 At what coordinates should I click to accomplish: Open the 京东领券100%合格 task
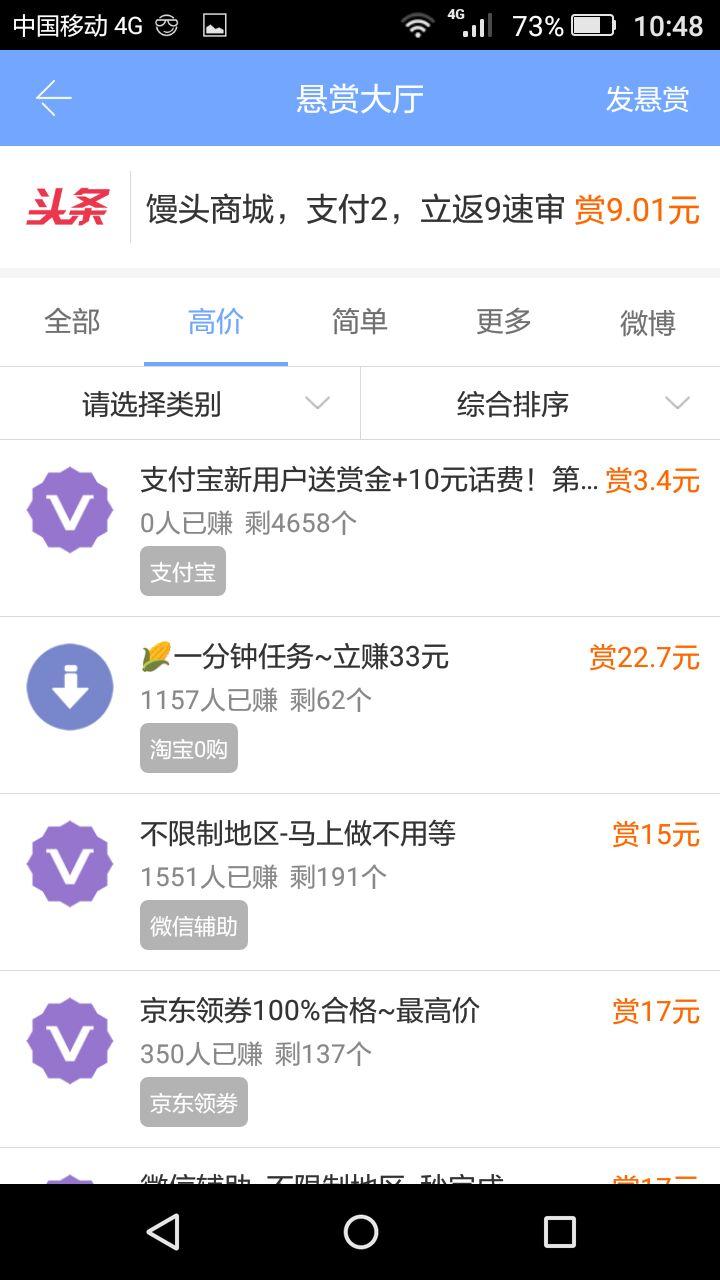tap(360, 1059)
